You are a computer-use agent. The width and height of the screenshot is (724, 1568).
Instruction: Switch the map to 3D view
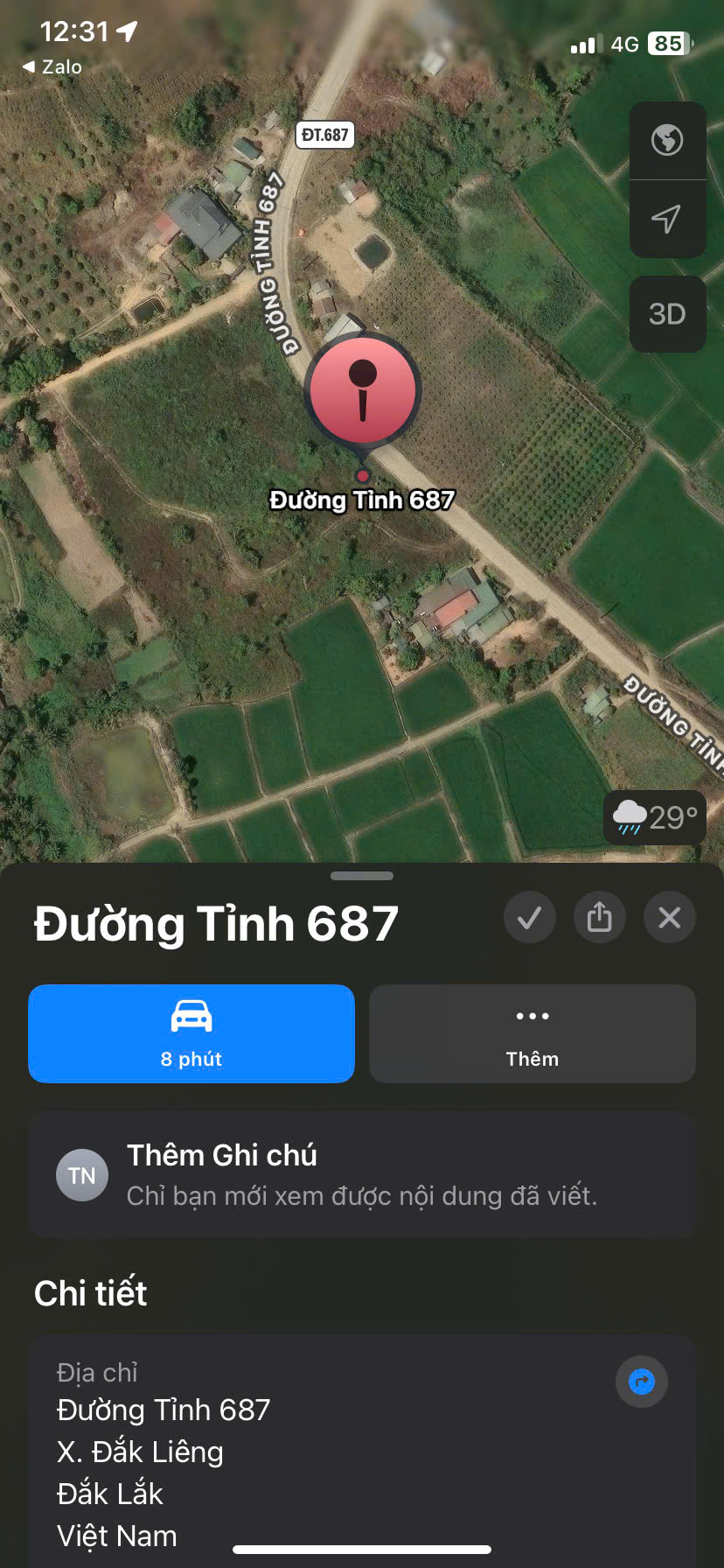[667, 314]
